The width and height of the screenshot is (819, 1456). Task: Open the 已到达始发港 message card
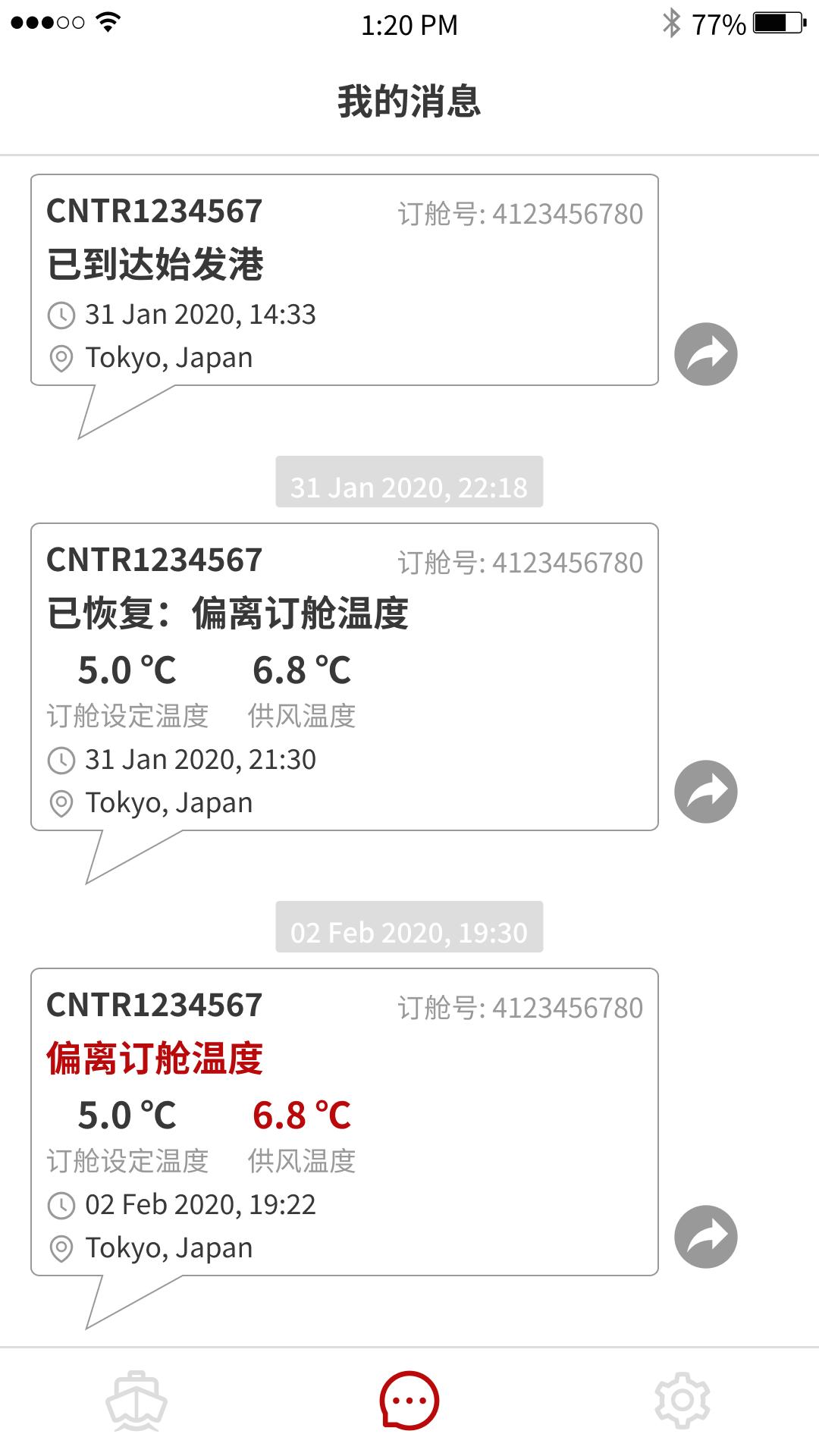click(344, 280)
